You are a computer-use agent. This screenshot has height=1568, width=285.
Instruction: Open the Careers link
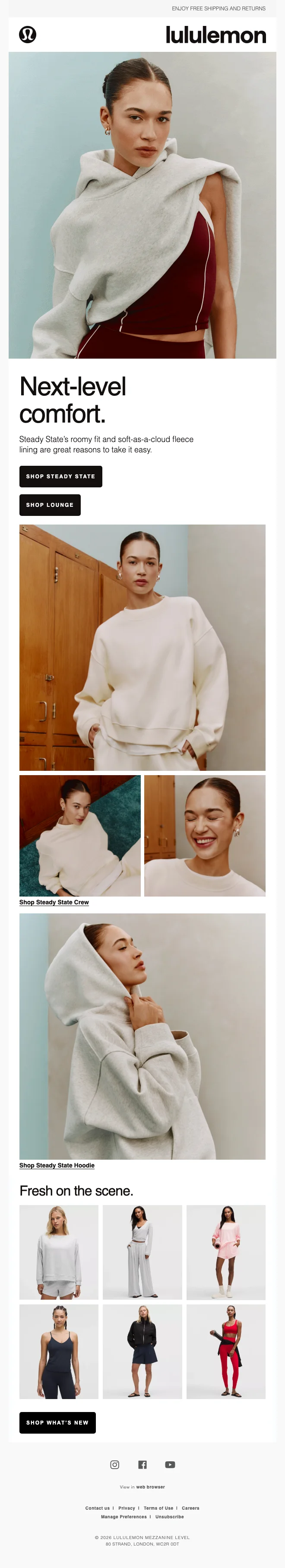pos(190,1508)
